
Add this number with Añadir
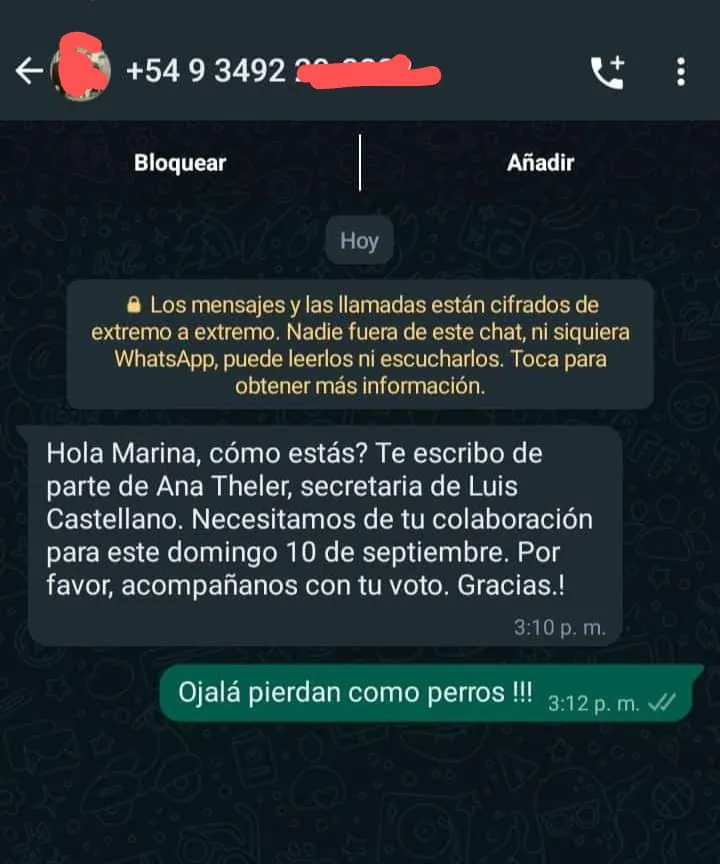(x=540, y=162)
